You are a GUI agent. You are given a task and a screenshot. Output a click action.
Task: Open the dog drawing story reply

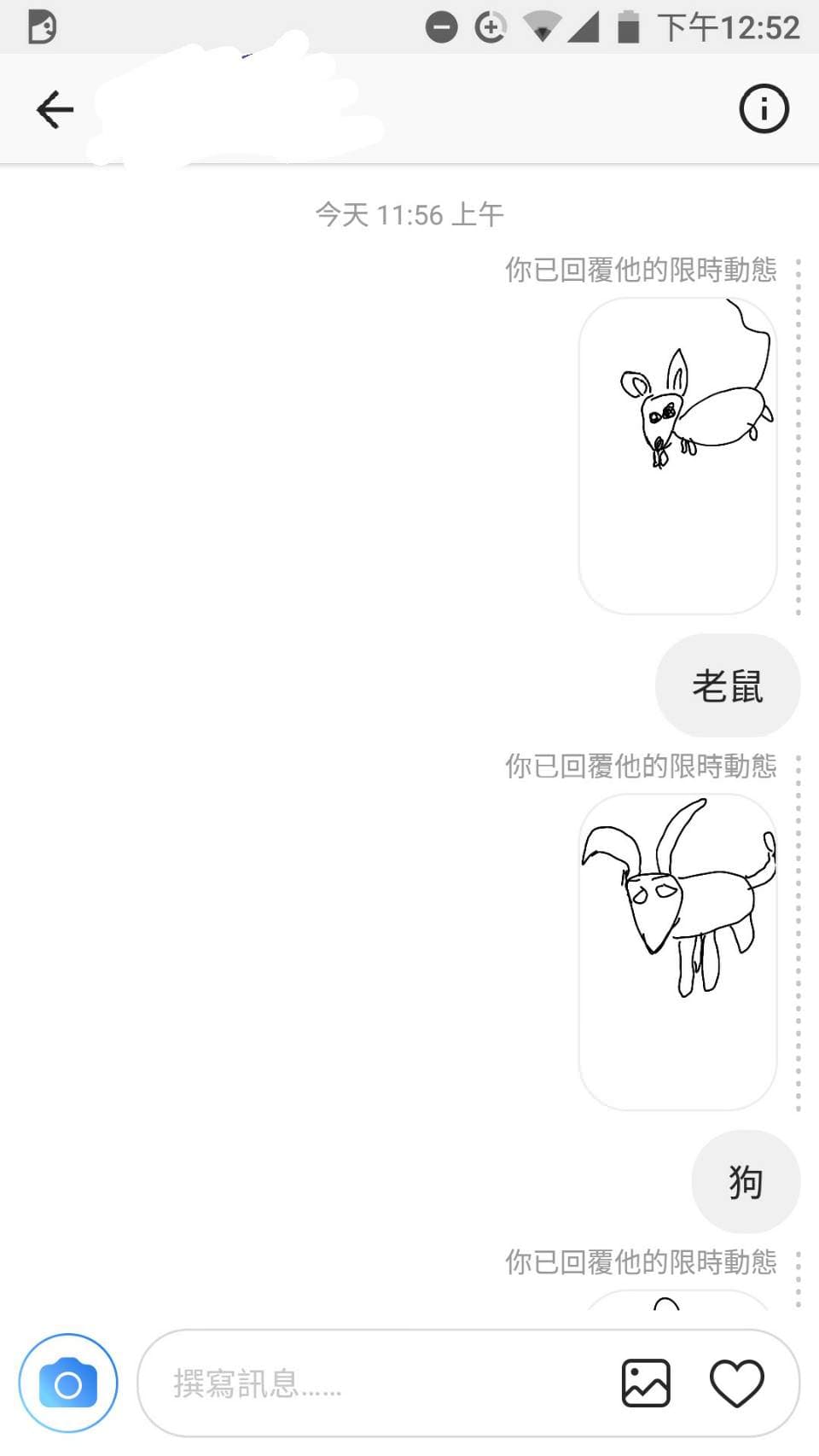(677, 951)
